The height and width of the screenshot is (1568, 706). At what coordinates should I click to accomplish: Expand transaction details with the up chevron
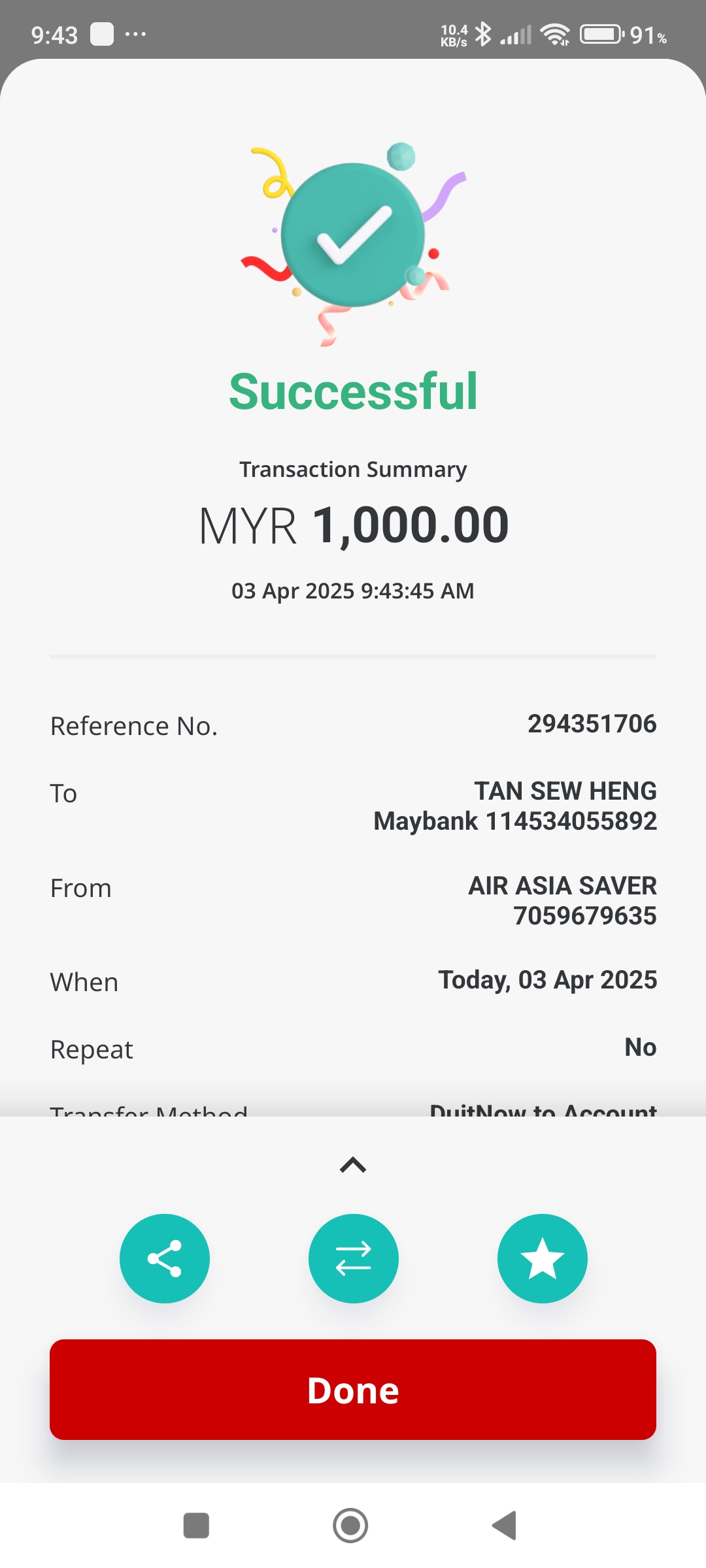pyautogui.click(x=353, y=1165)
